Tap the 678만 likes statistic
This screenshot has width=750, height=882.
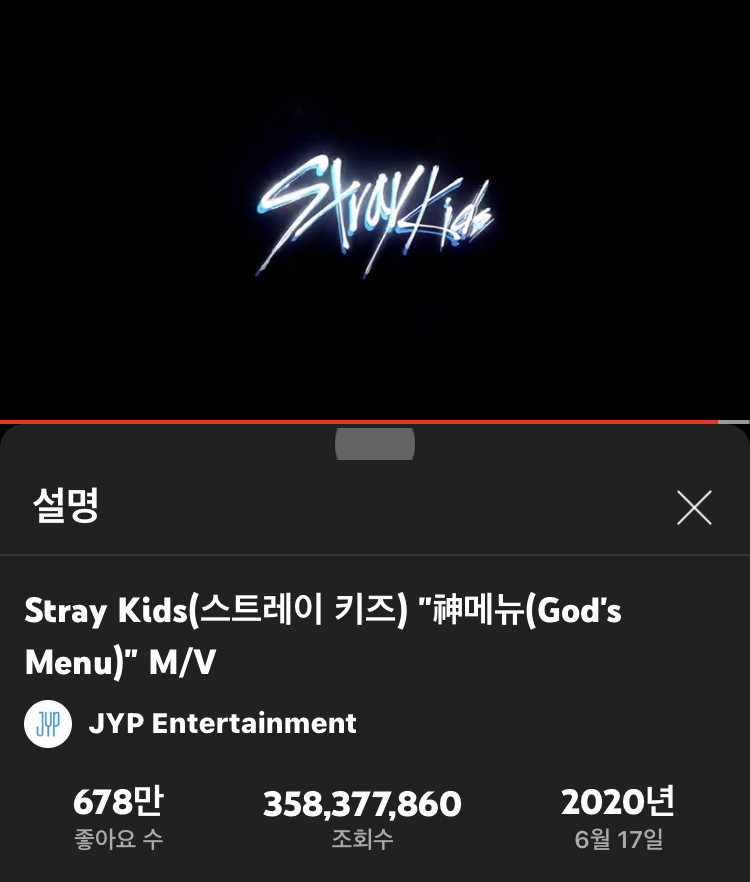(119, 803)
